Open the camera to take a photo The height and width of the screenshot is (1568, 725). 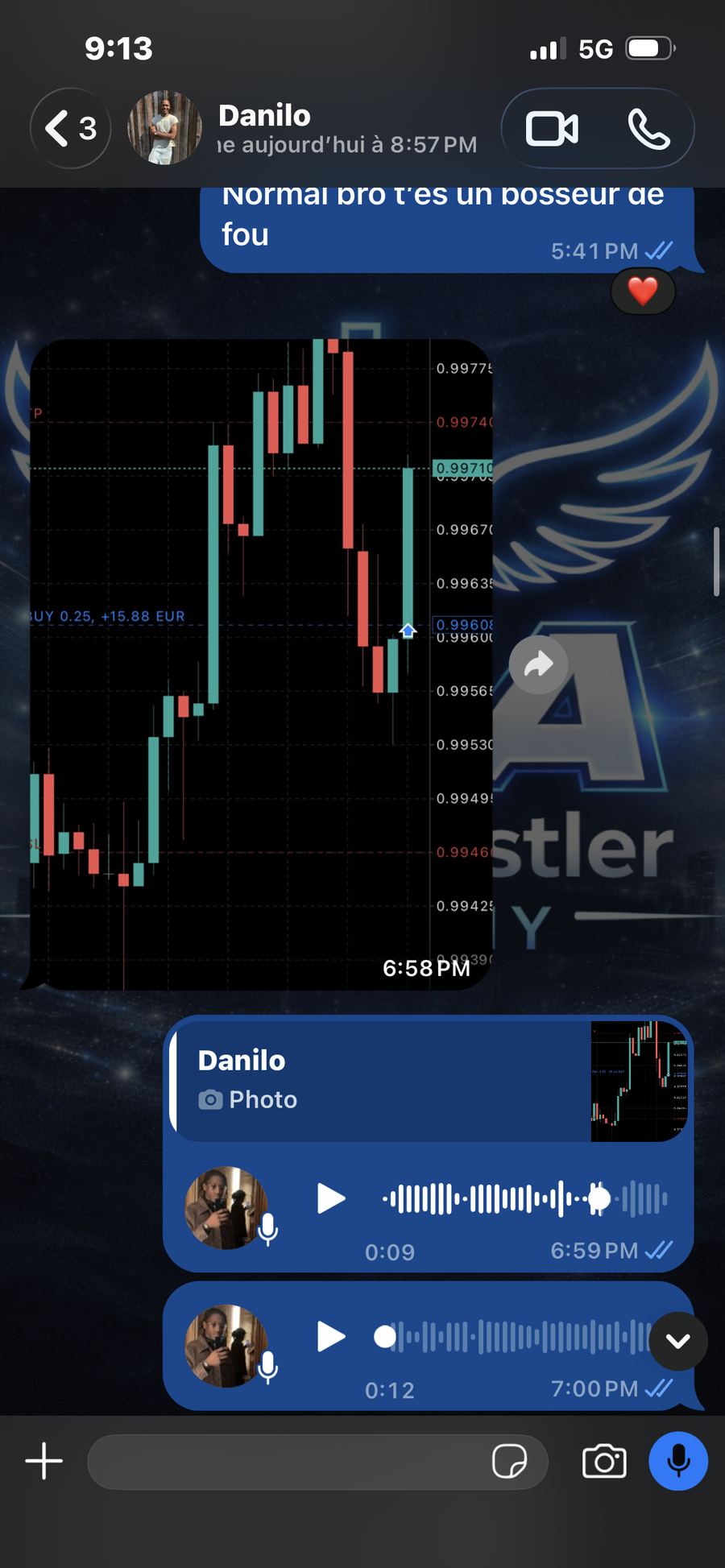[x=604, y=1461]
